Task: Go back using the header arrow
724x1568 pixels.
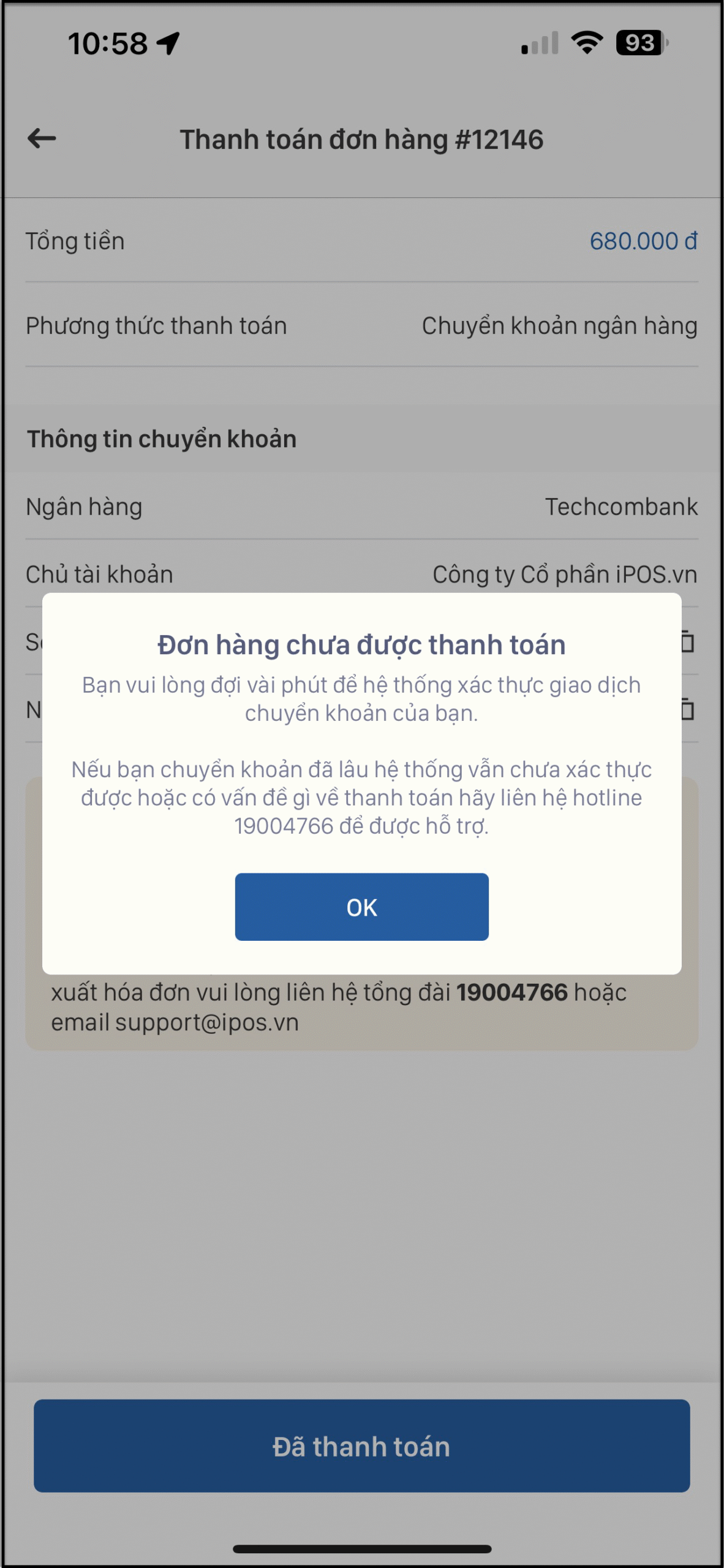Action: [42, 138]
